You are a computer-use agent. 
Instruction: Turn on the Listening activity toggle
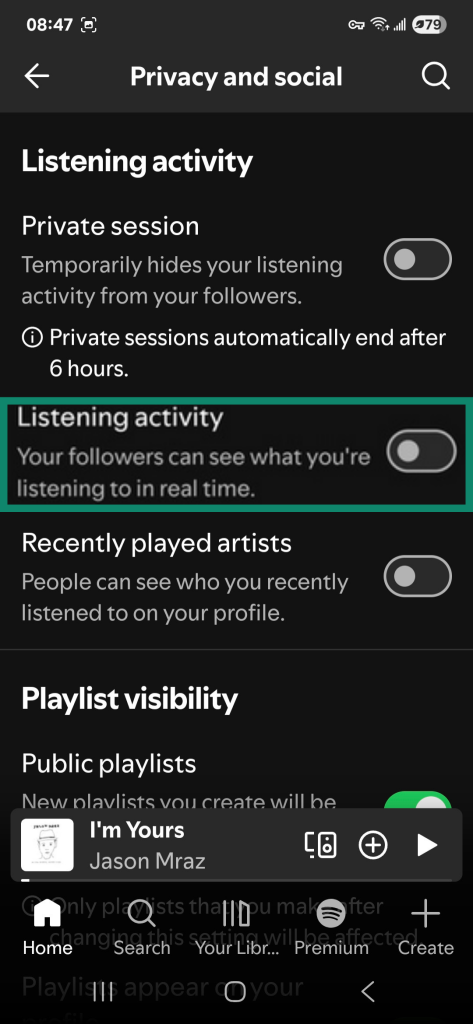pyautogui.click(x=421, y=451)
